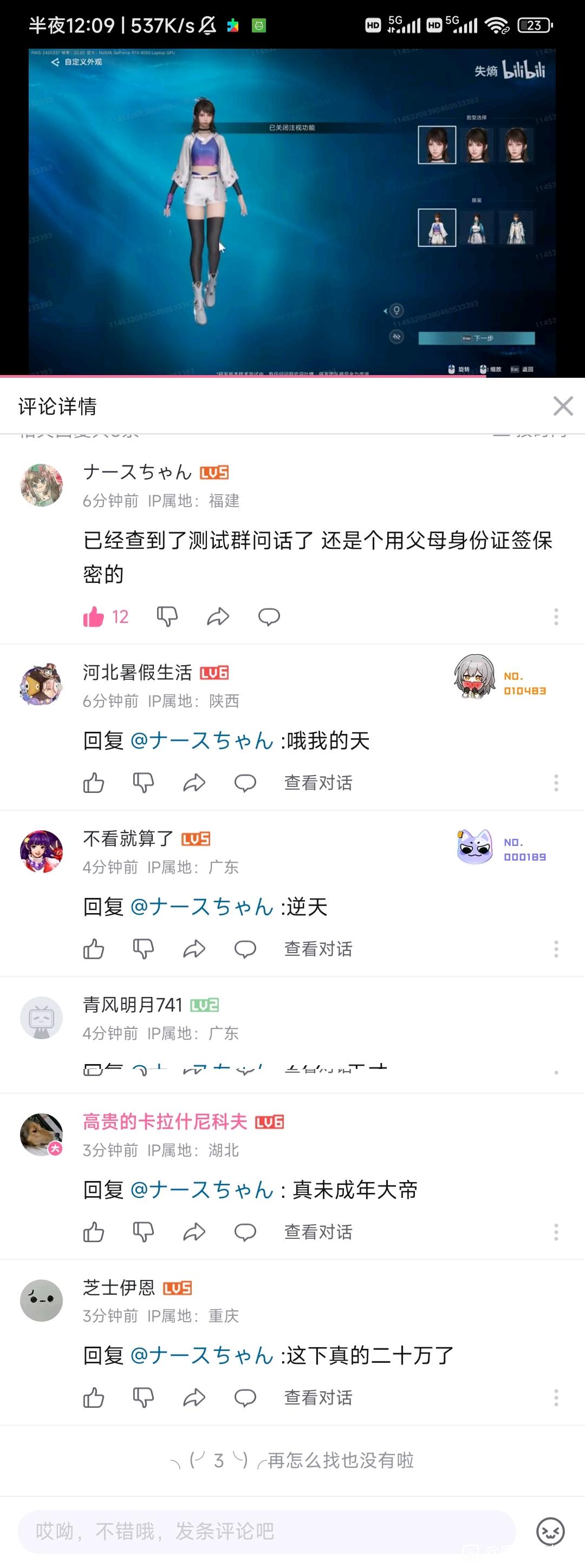Dislike 不看就算了's reply
Image resolution: width=585 pixels, height=1568 pixels.
coord(144,949)
